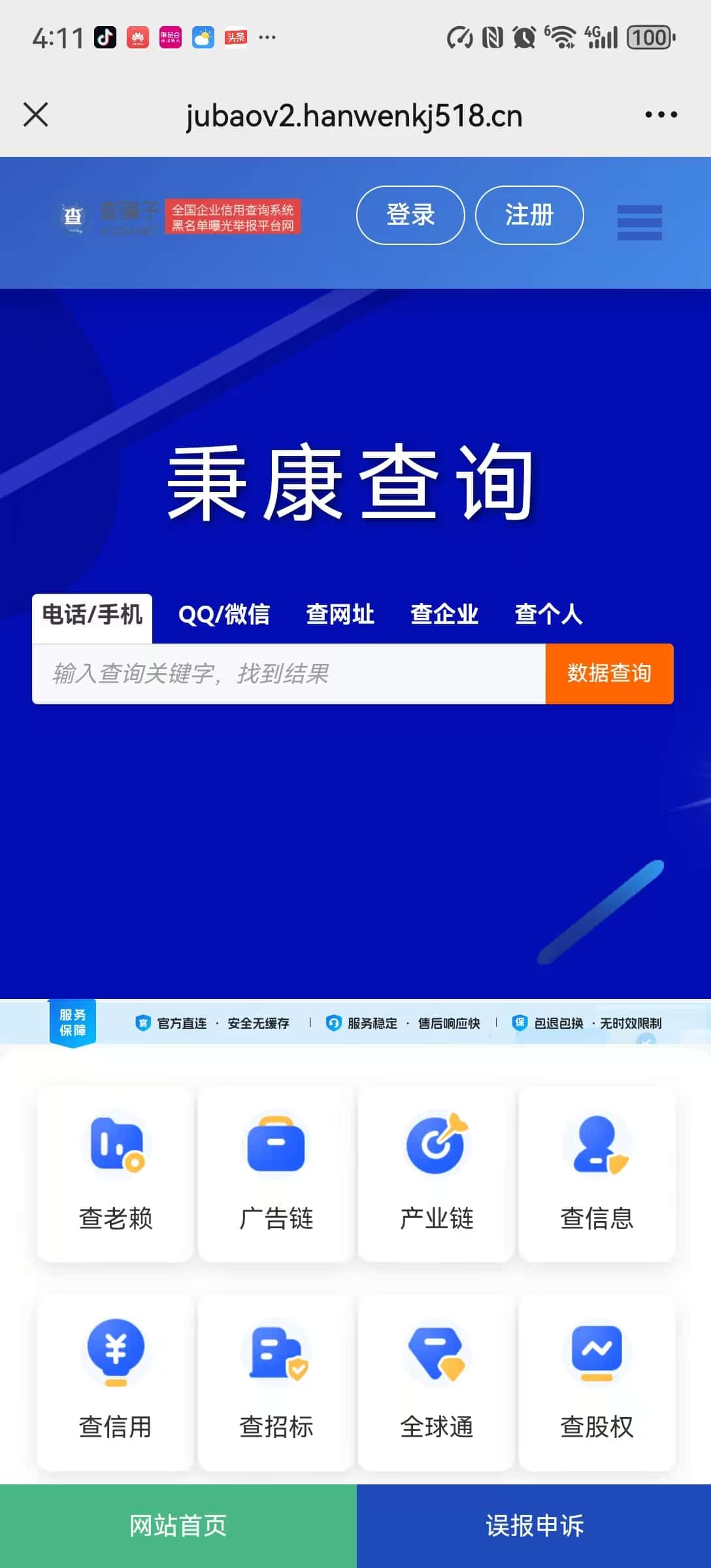The height and width of the screenshot is (1568, 711).
Task: Open the hamburger menu
Action: [639, 222]
